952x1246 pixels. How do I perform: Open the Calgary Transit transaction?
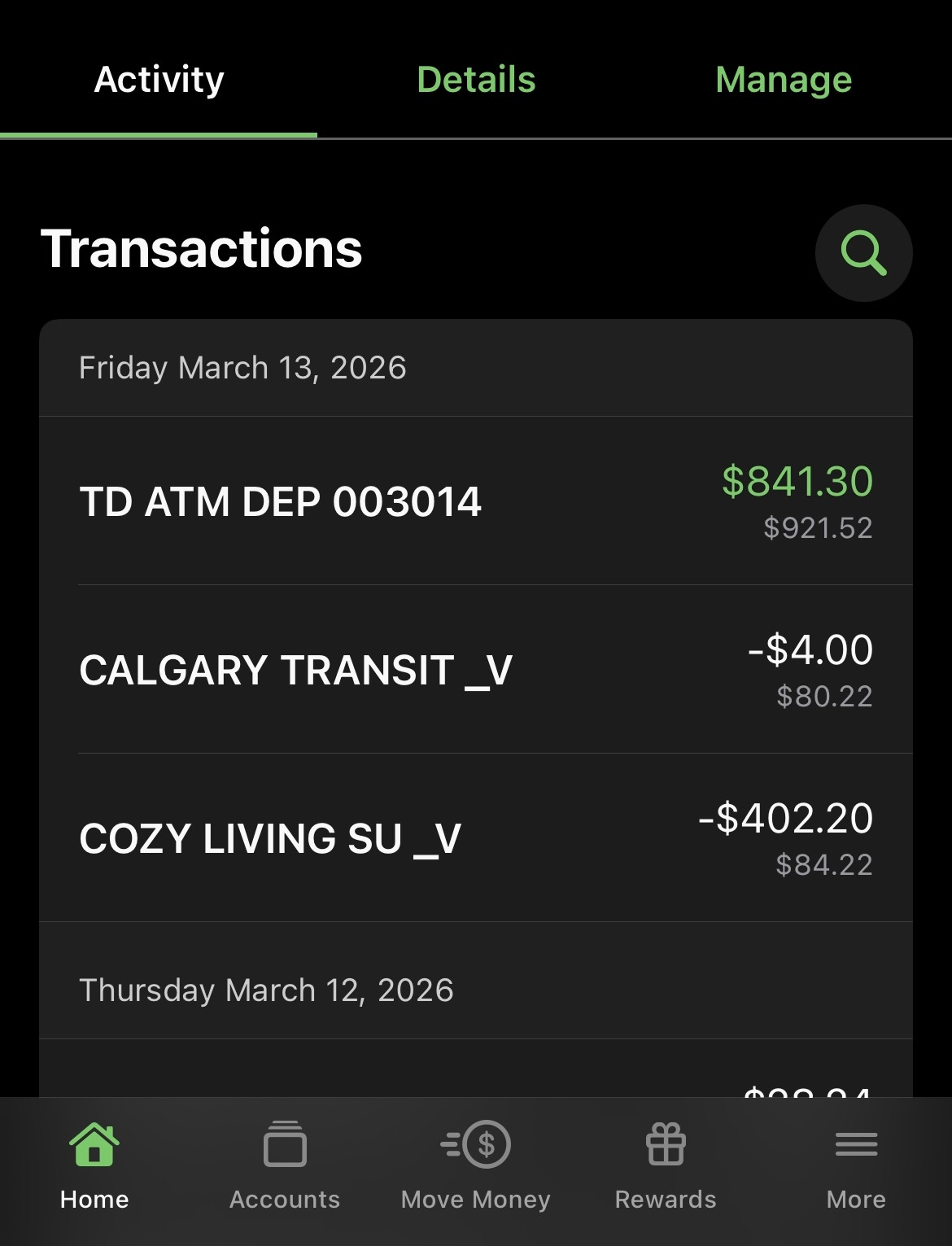click(475, 670)
